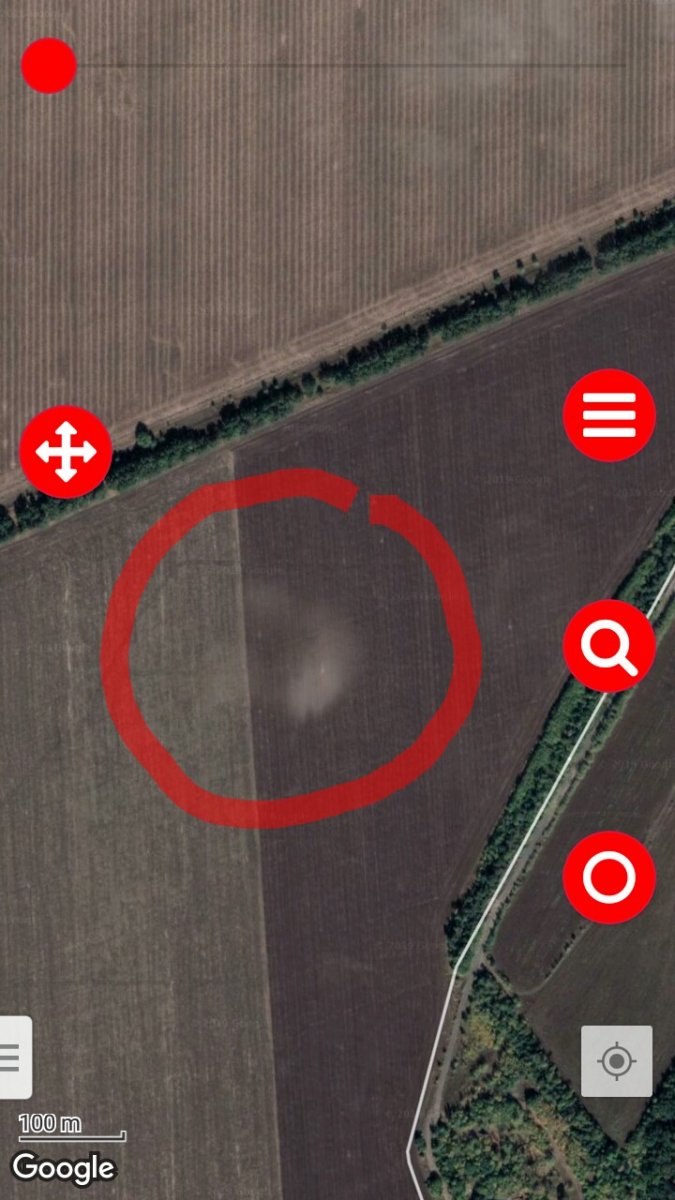Tap the magnifier search button
Viewport: 675px width, 1200px height.
click(x=609, y=646)
